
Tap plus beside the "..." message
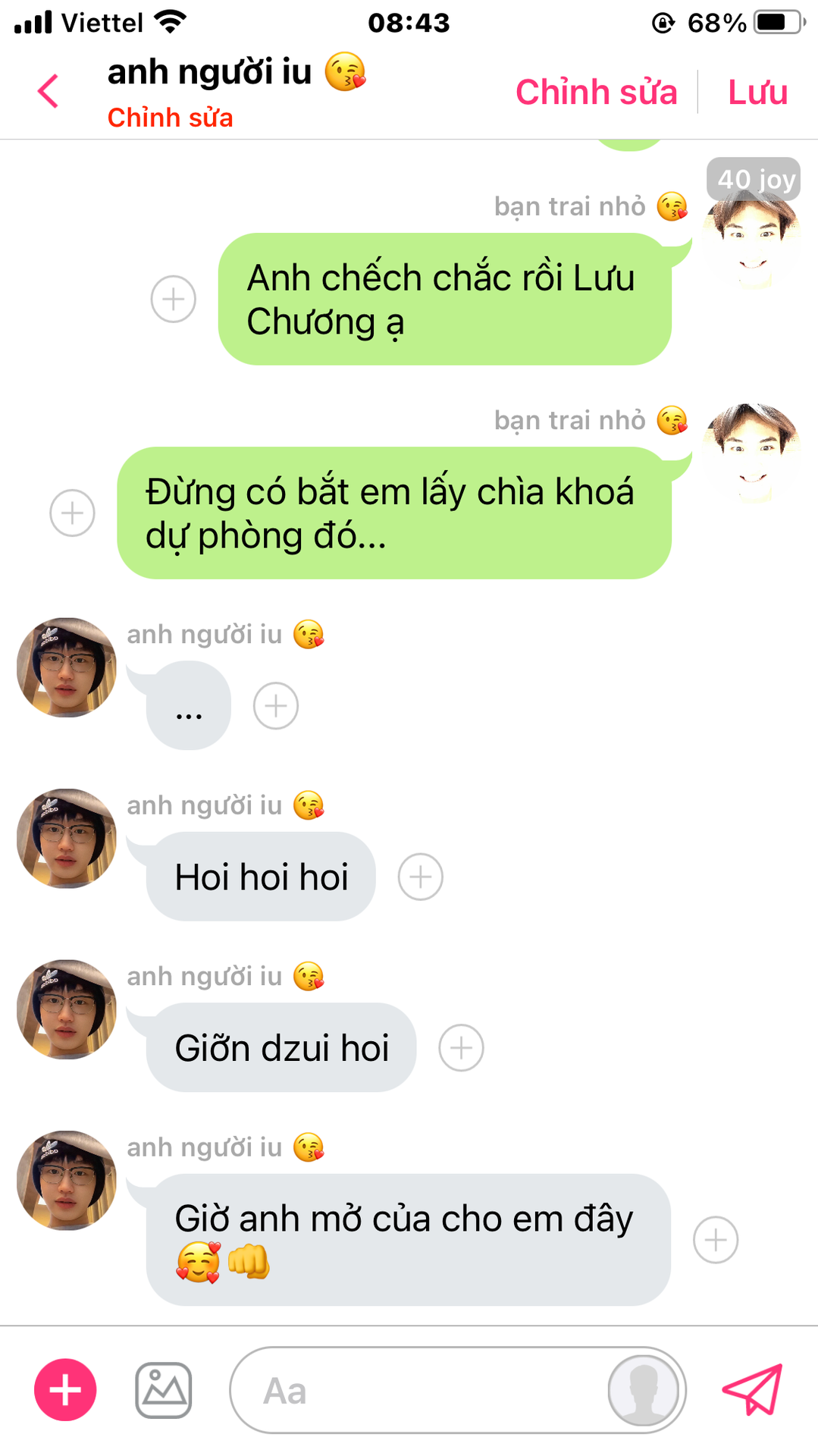[x=276, y=706]
